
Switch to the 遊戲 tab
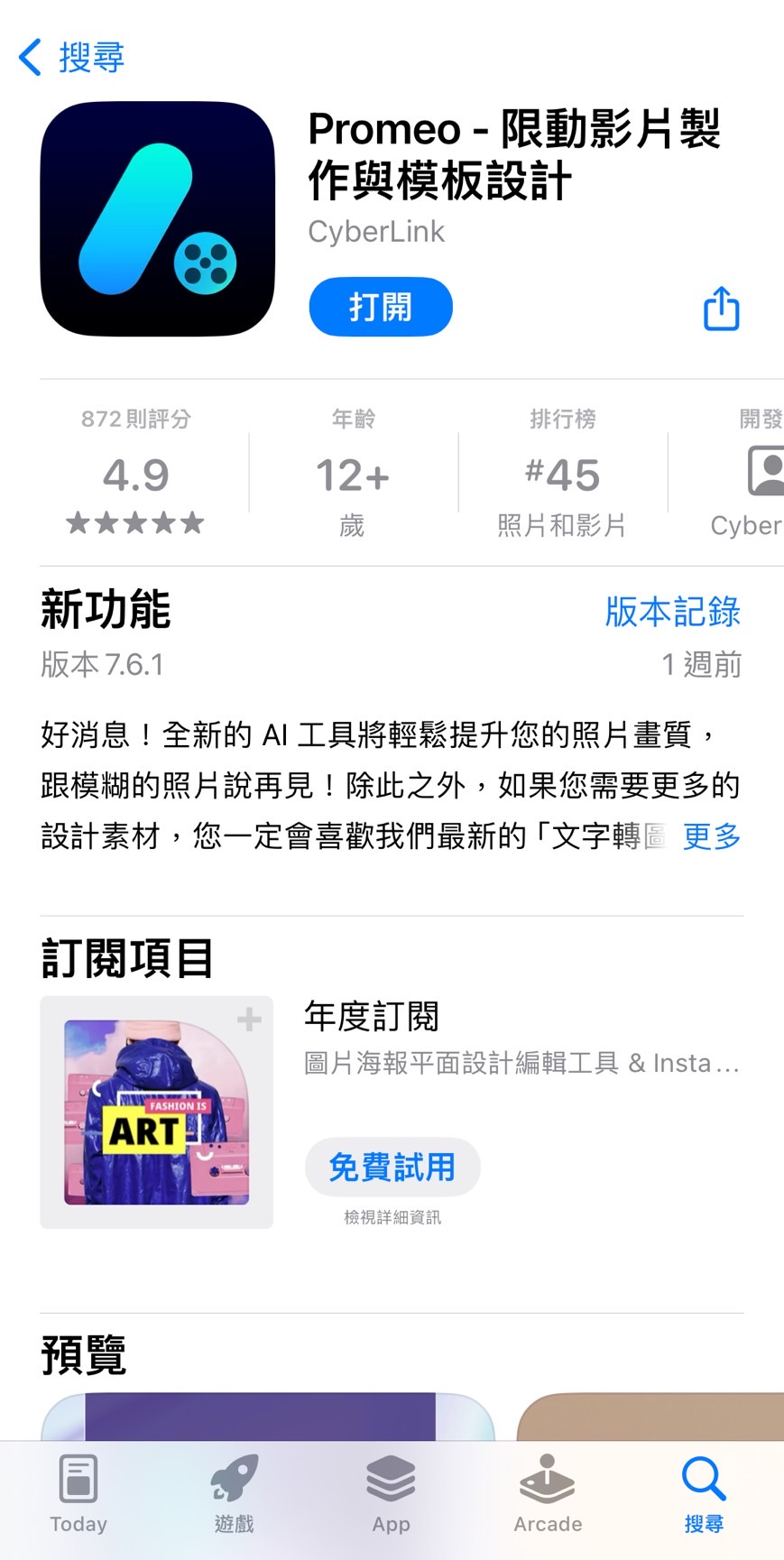coord(235,1494)
